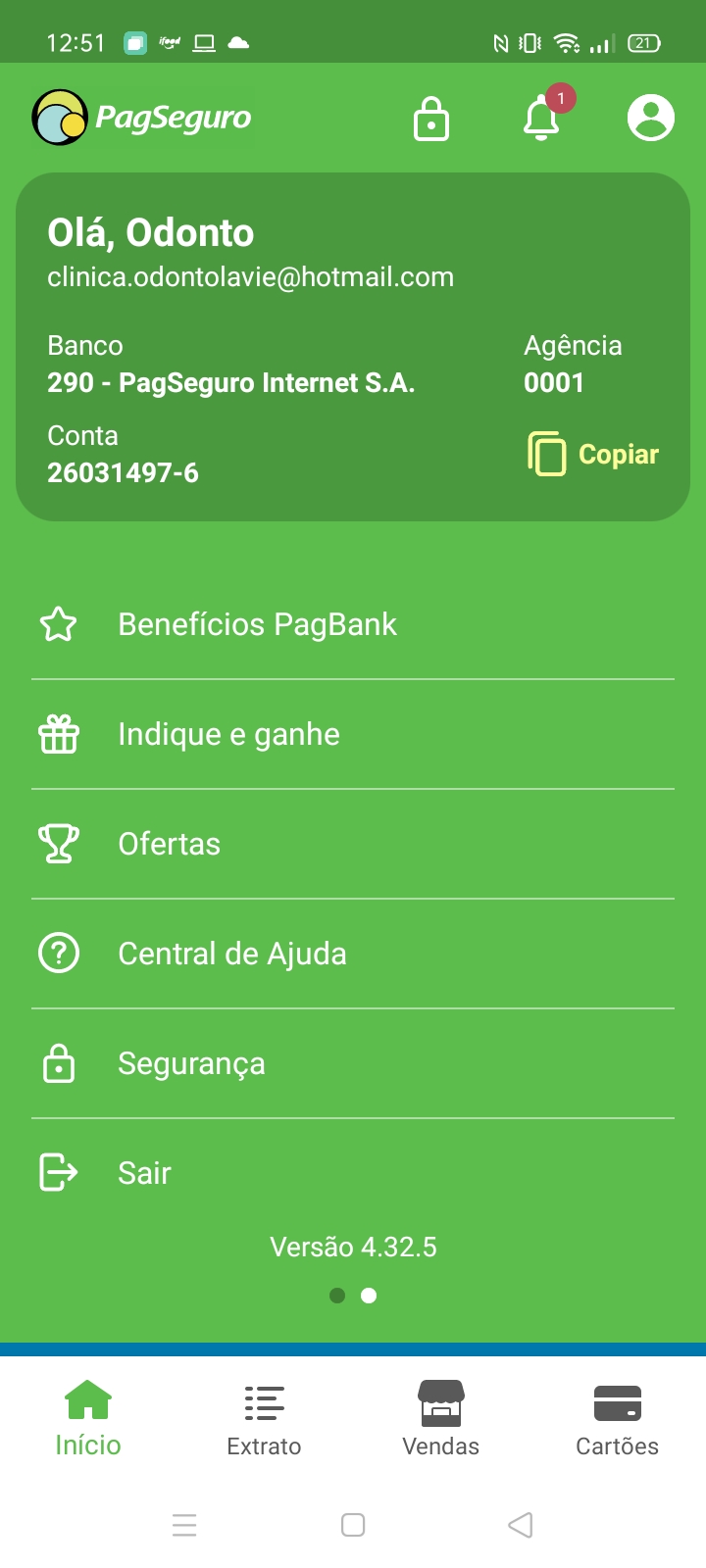Switch to the Cartões tab
The image size is (706, 1568).
coord(618,1418)
